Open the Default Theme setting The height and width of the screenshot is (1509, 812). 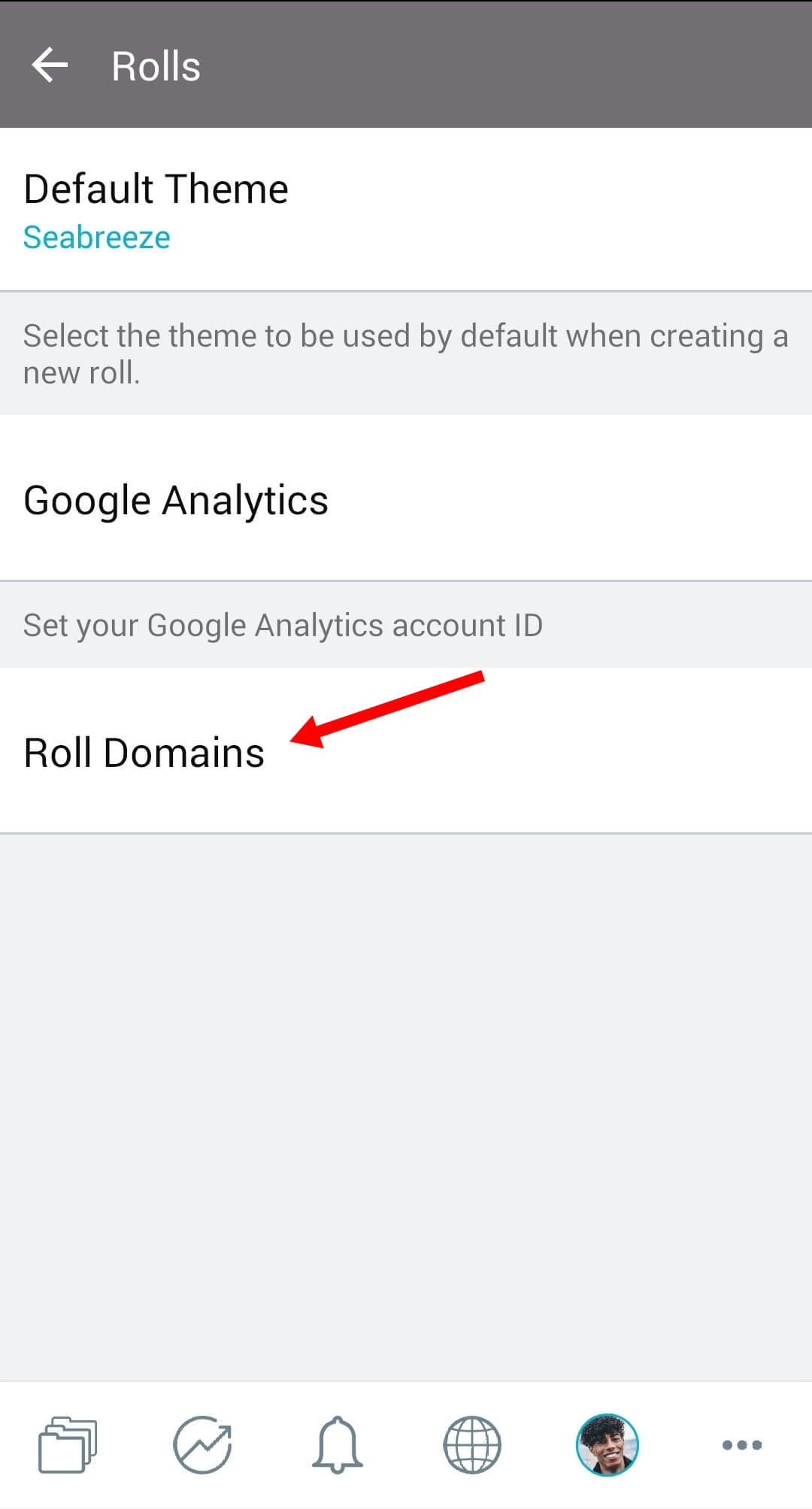[406, 210]
